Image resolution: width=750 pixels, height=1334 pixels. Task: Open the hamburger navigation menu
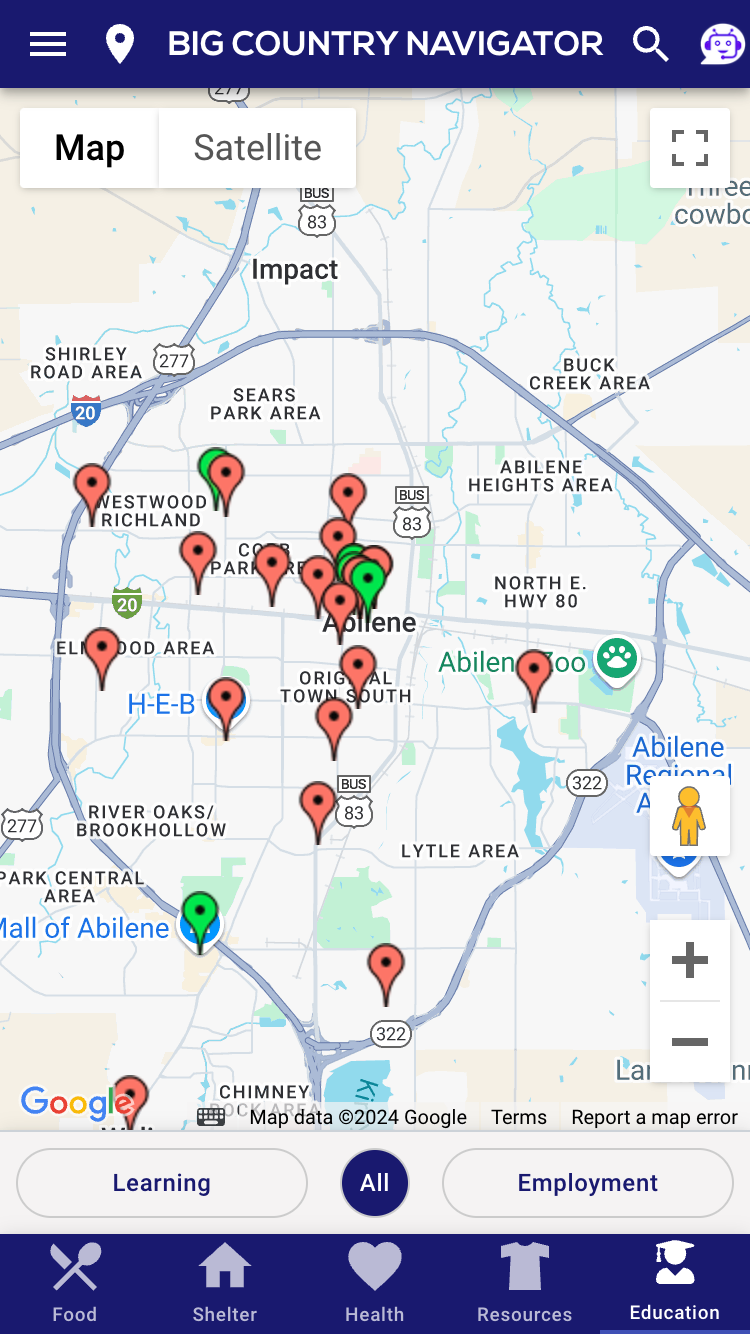[x=48, y=44]
